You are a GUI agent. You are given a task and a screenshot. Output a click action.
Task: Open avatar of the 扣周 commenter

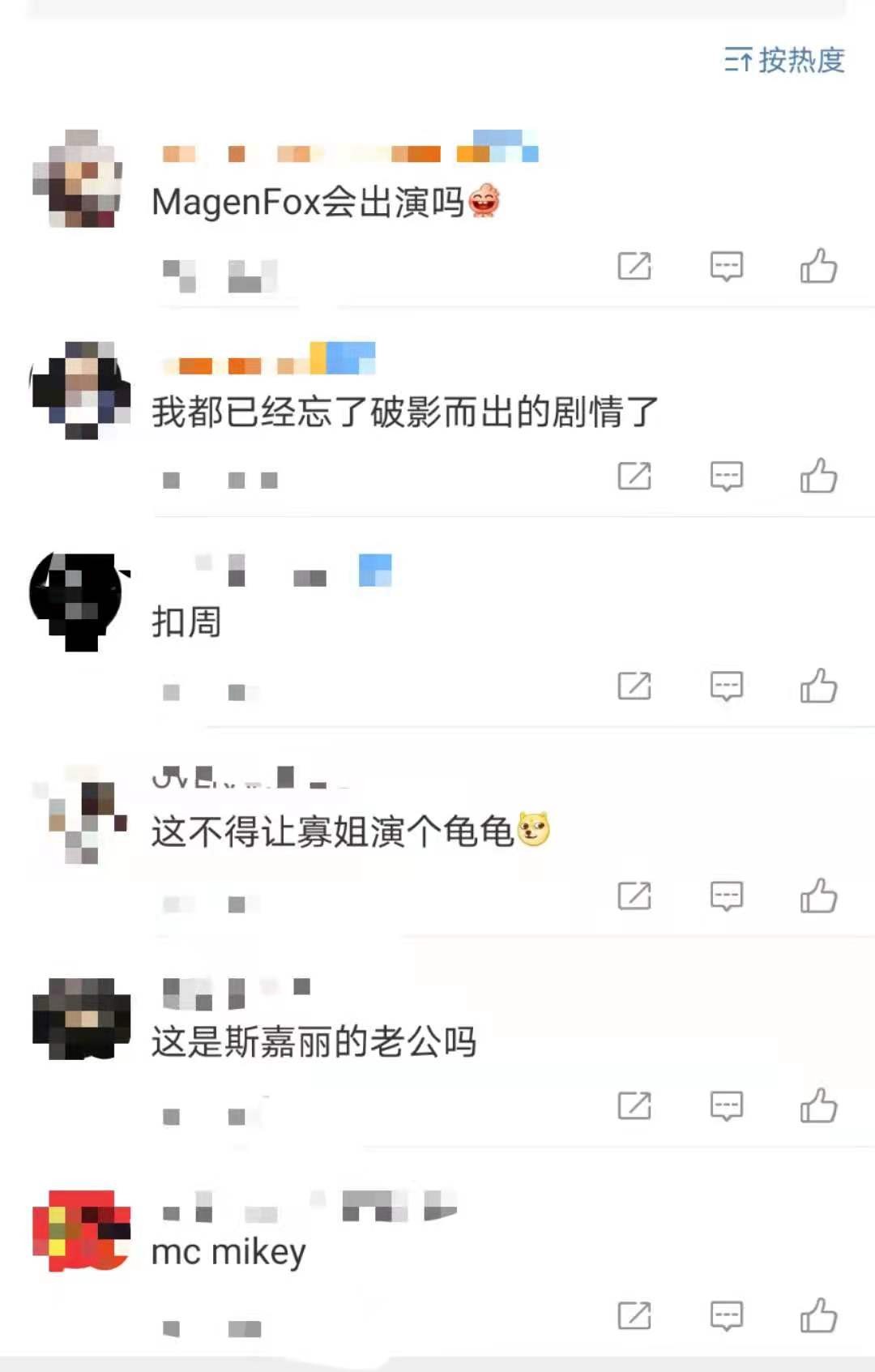(x=79, y=600)
